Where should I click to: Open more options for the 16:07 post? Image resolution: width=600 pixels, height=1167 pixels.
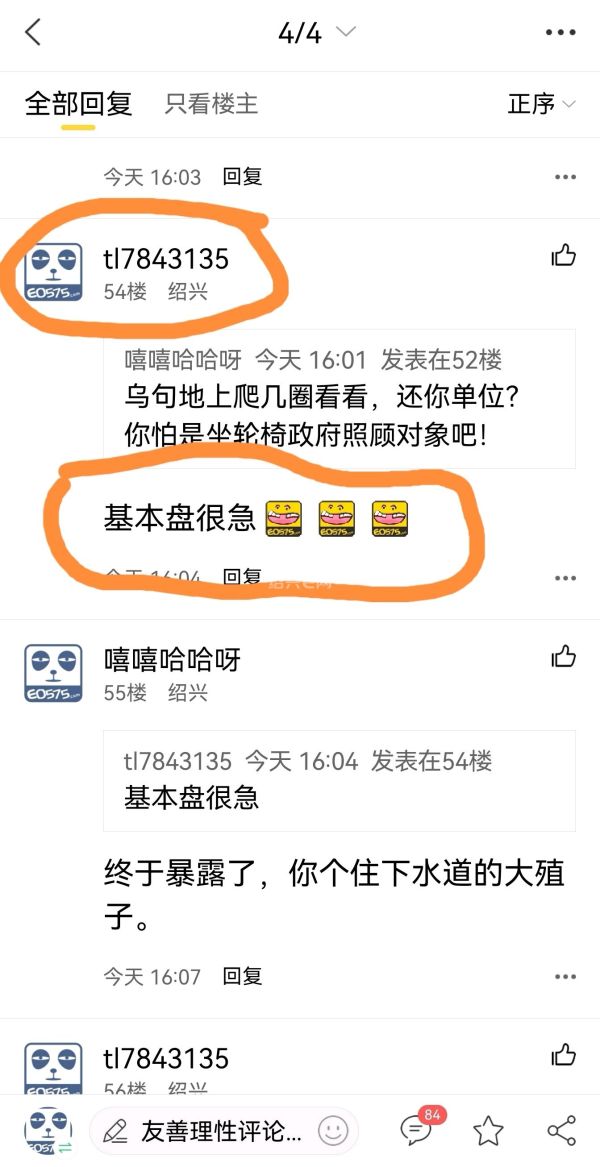tap(565, 976)
